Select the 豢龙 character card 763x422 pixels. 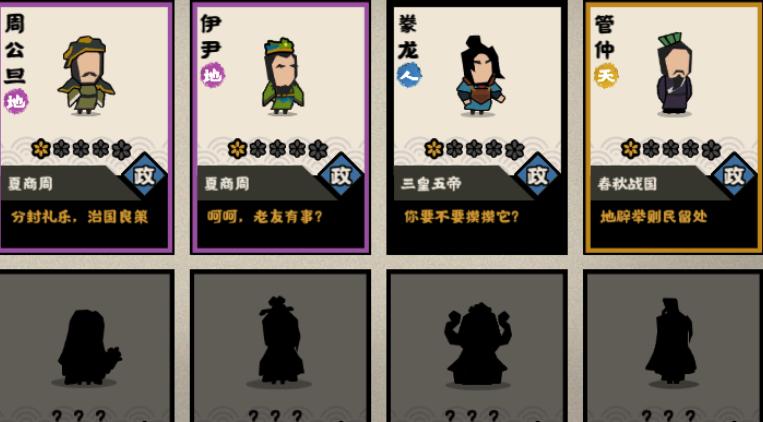(477, 125)
